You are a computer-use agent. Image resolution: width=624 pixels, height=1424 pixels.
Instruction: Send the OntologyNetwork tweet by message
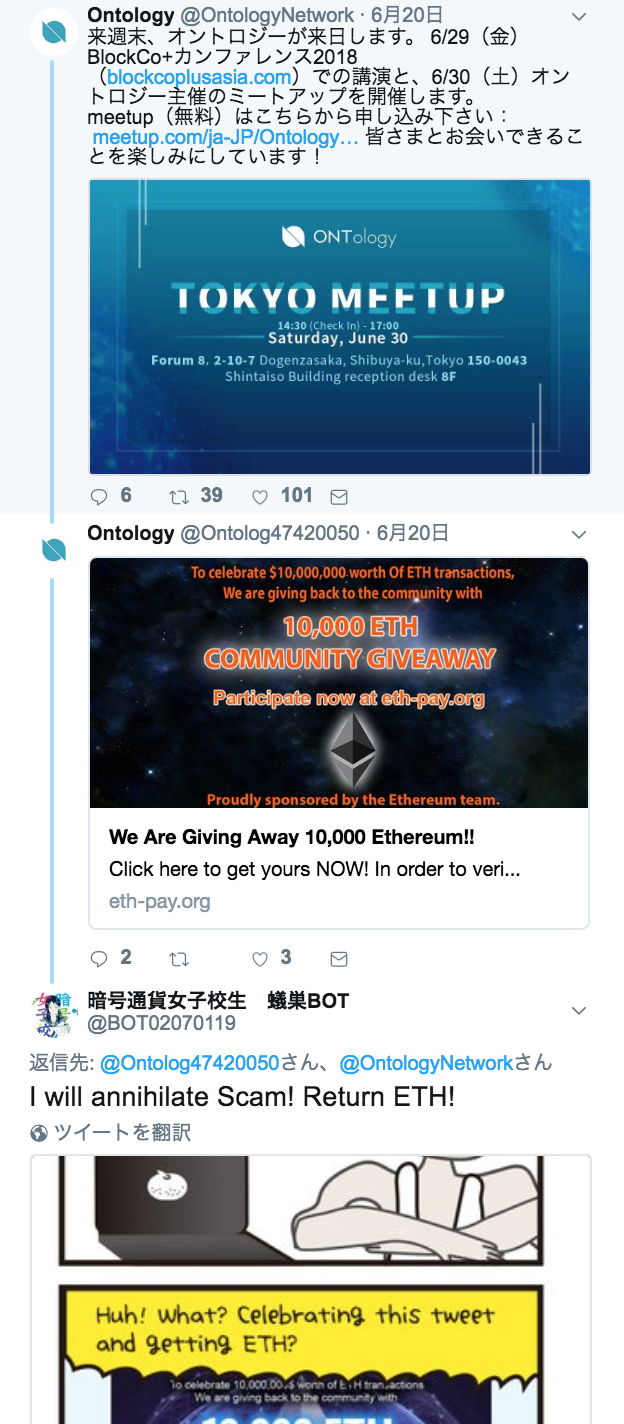pos(339,497)
